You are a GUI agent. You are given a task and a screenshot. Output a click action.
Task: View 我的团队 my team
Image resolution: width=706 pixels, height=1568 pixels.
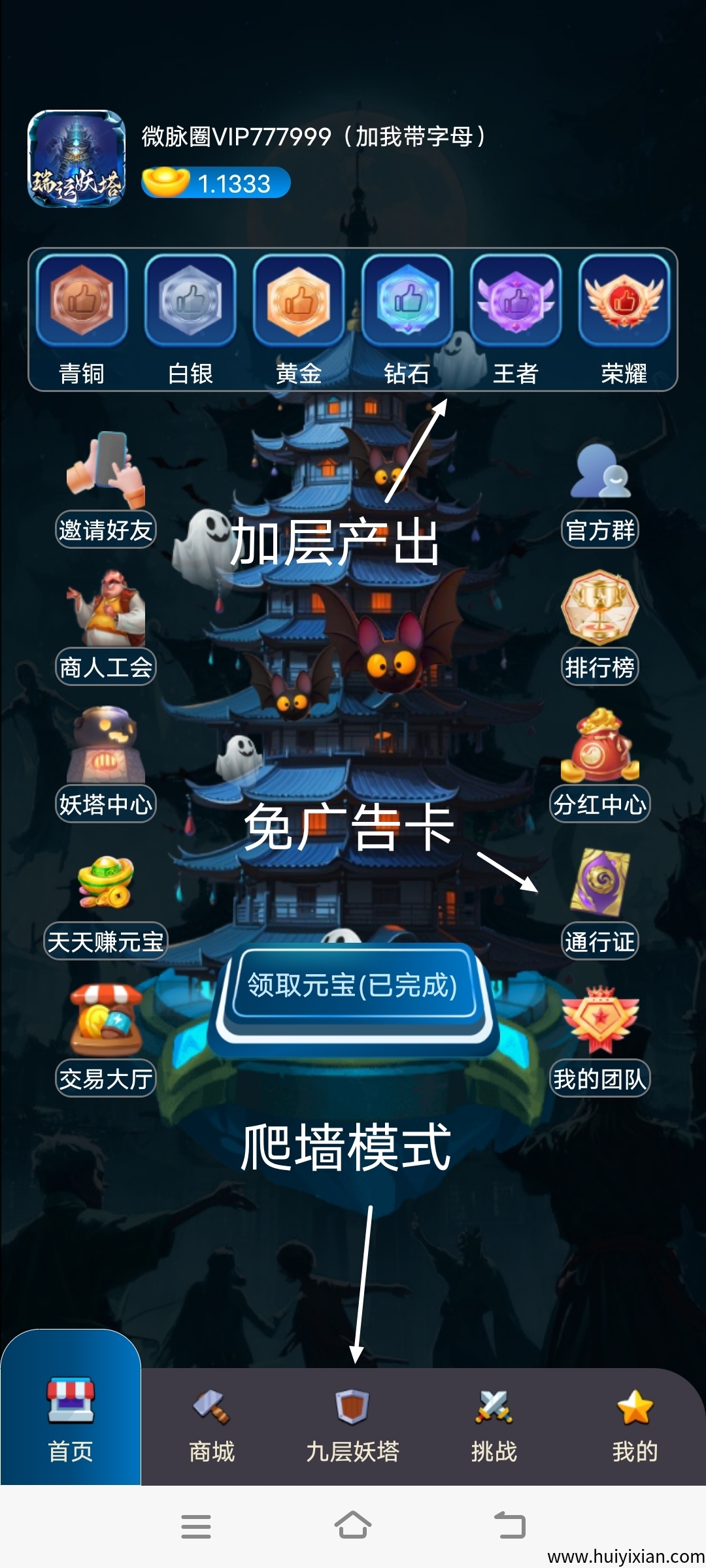coord(600,1040)
